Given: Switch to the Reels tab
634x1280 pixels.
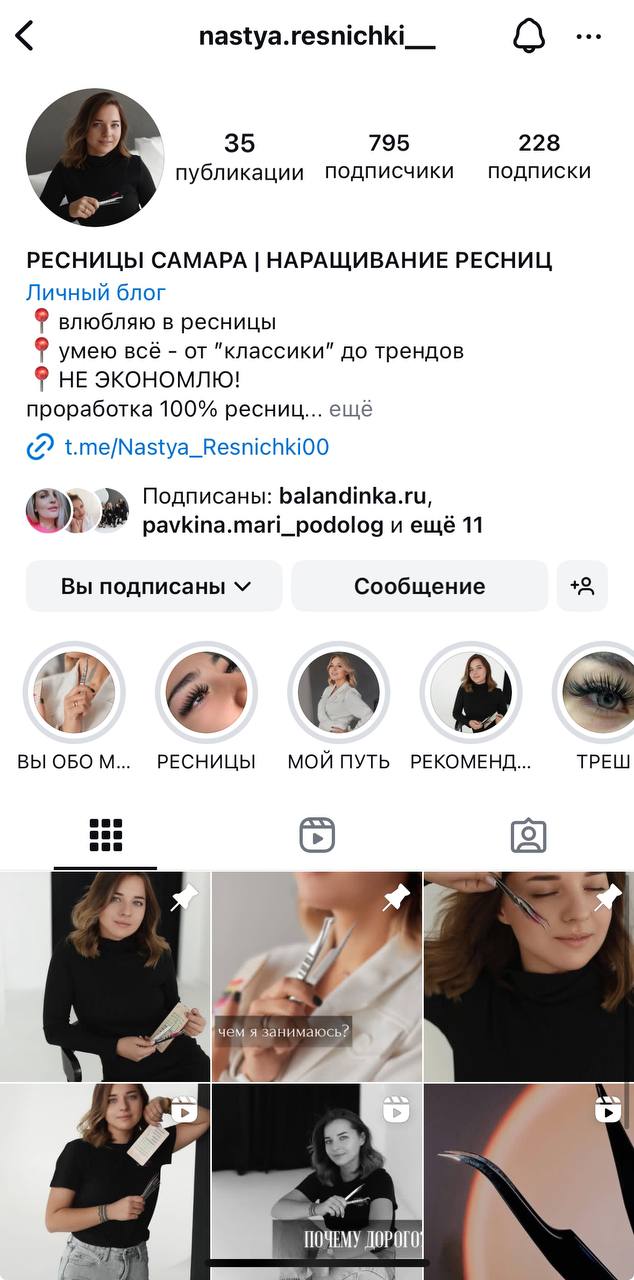Looking at the screenshot, I should click(317, 835).
